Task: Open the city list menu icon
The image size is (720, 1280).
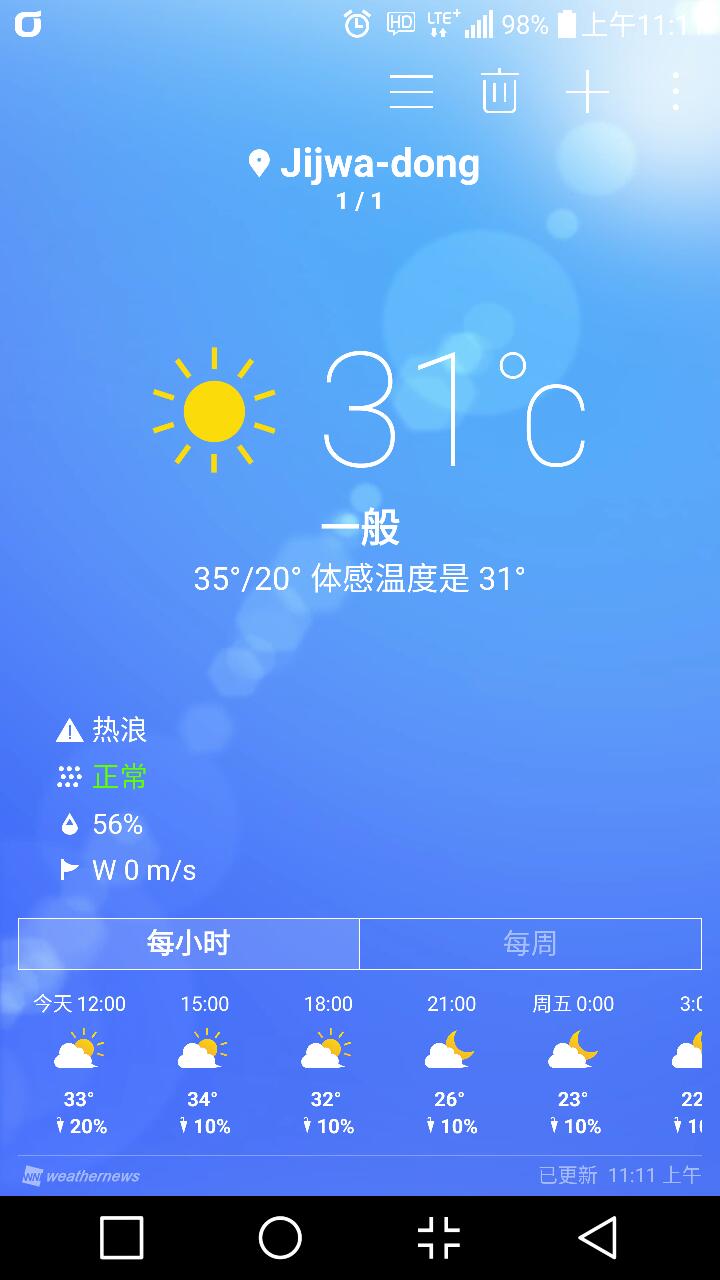Action: [411, 92]
